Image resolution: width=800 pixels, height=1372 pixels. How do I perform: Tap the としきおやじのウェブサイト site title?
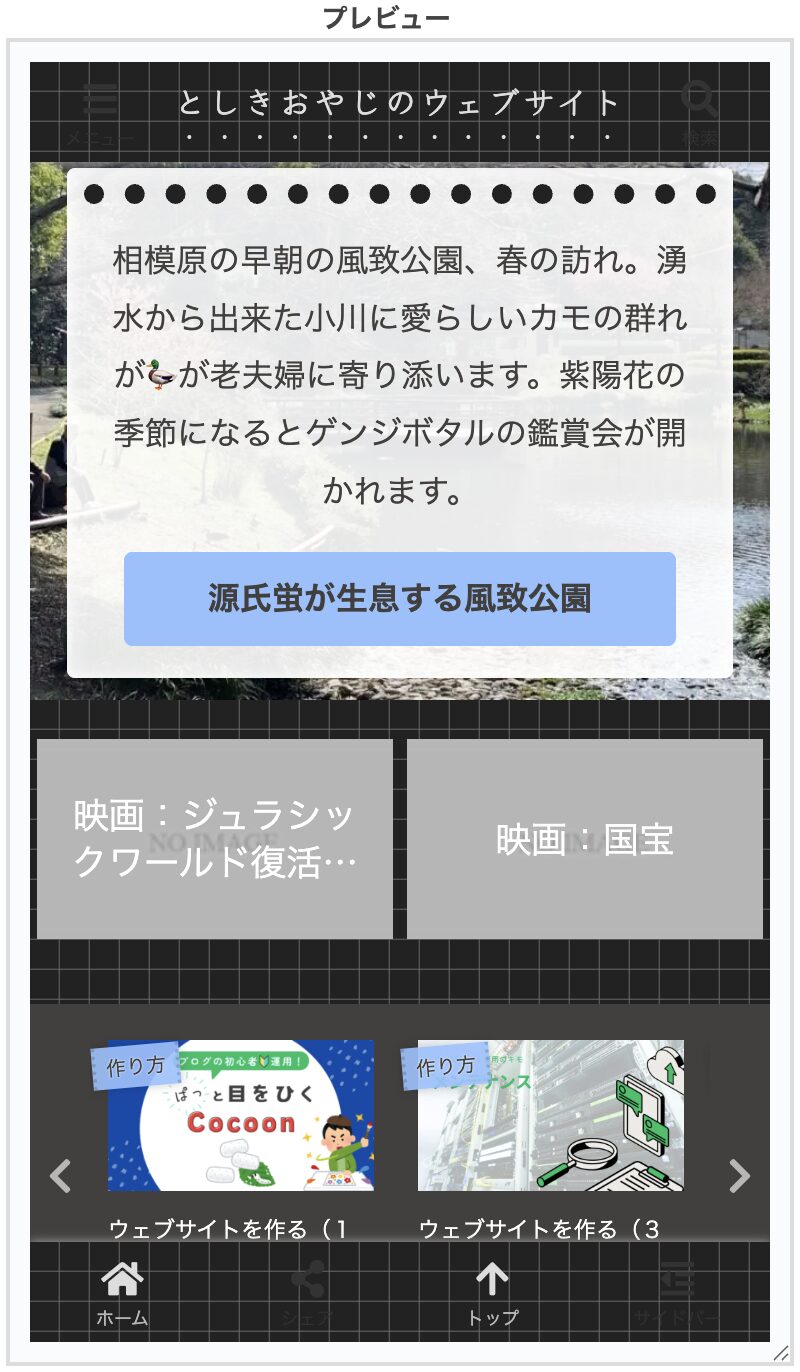click(x=400, y=103)
